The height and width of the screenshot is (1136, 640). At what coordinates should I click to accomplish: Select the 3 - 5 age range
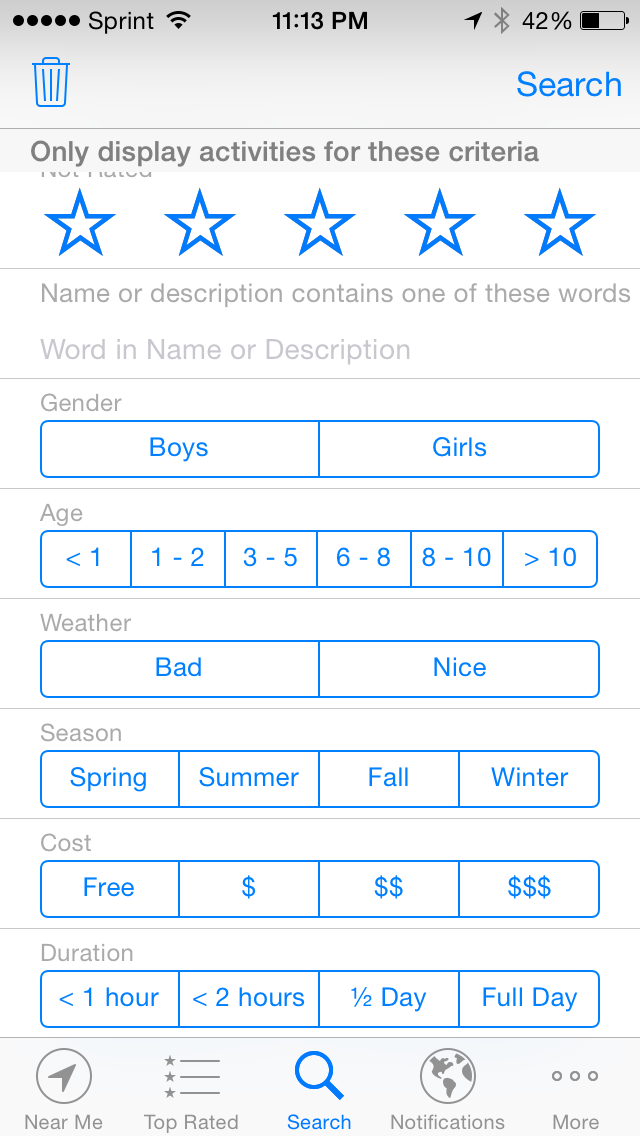pyautogui.click(x=270, y=558)
